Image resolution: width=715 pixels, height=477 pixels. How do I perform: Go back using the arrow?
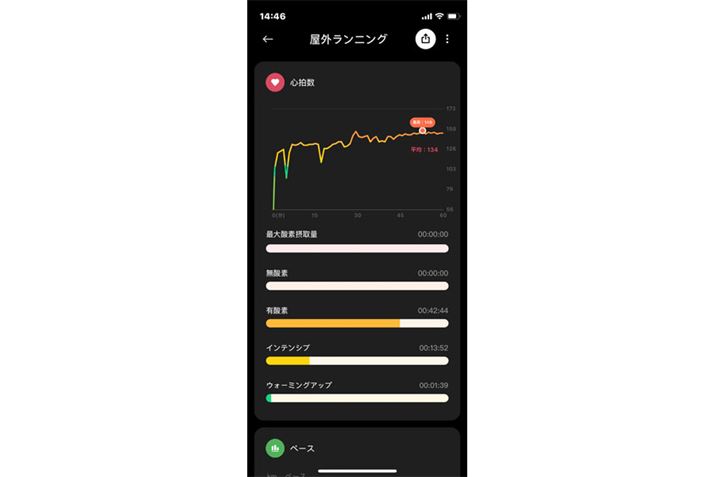267,39
